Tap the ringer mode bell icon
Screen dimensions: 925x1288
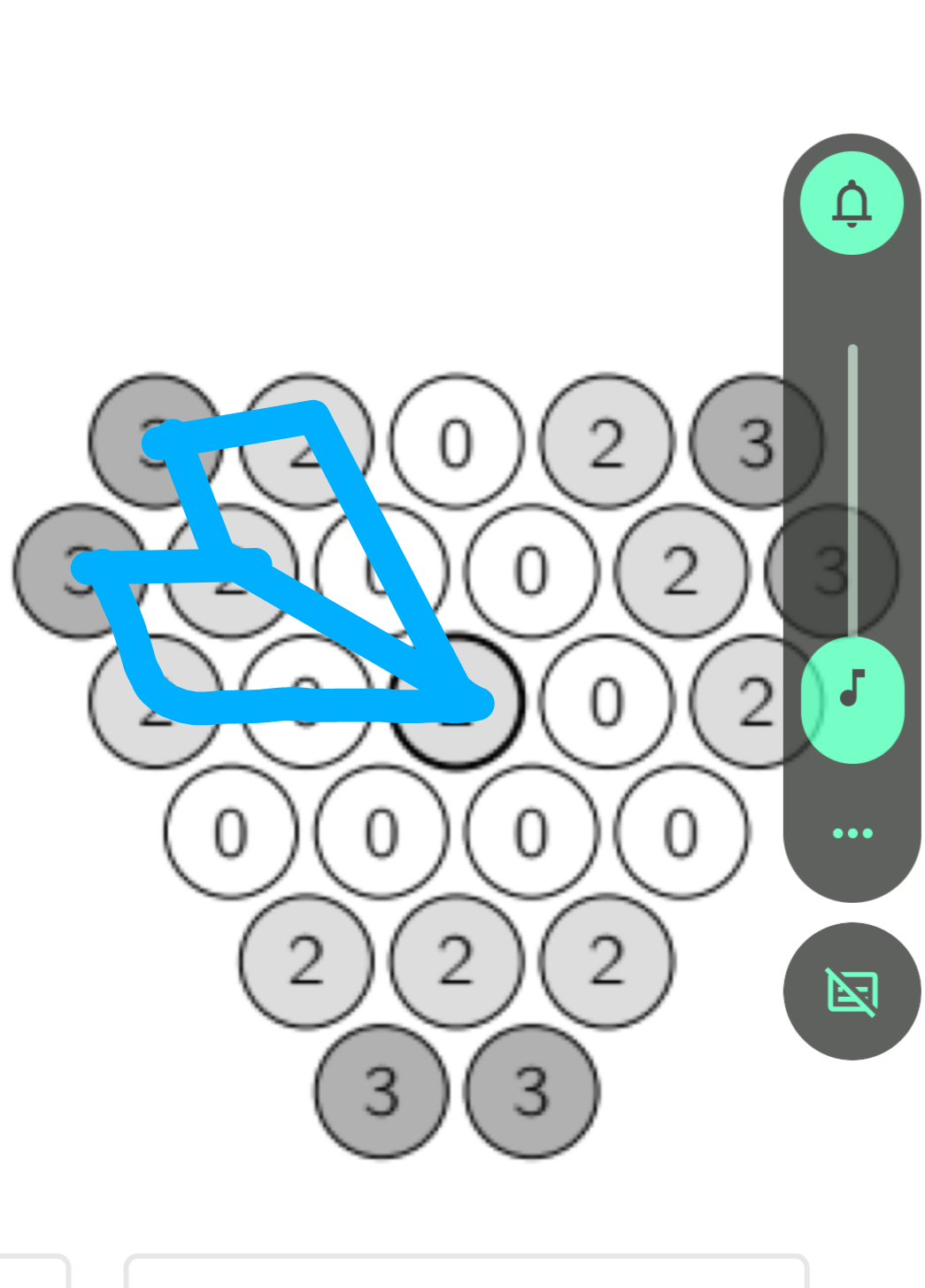pos(852,204)
